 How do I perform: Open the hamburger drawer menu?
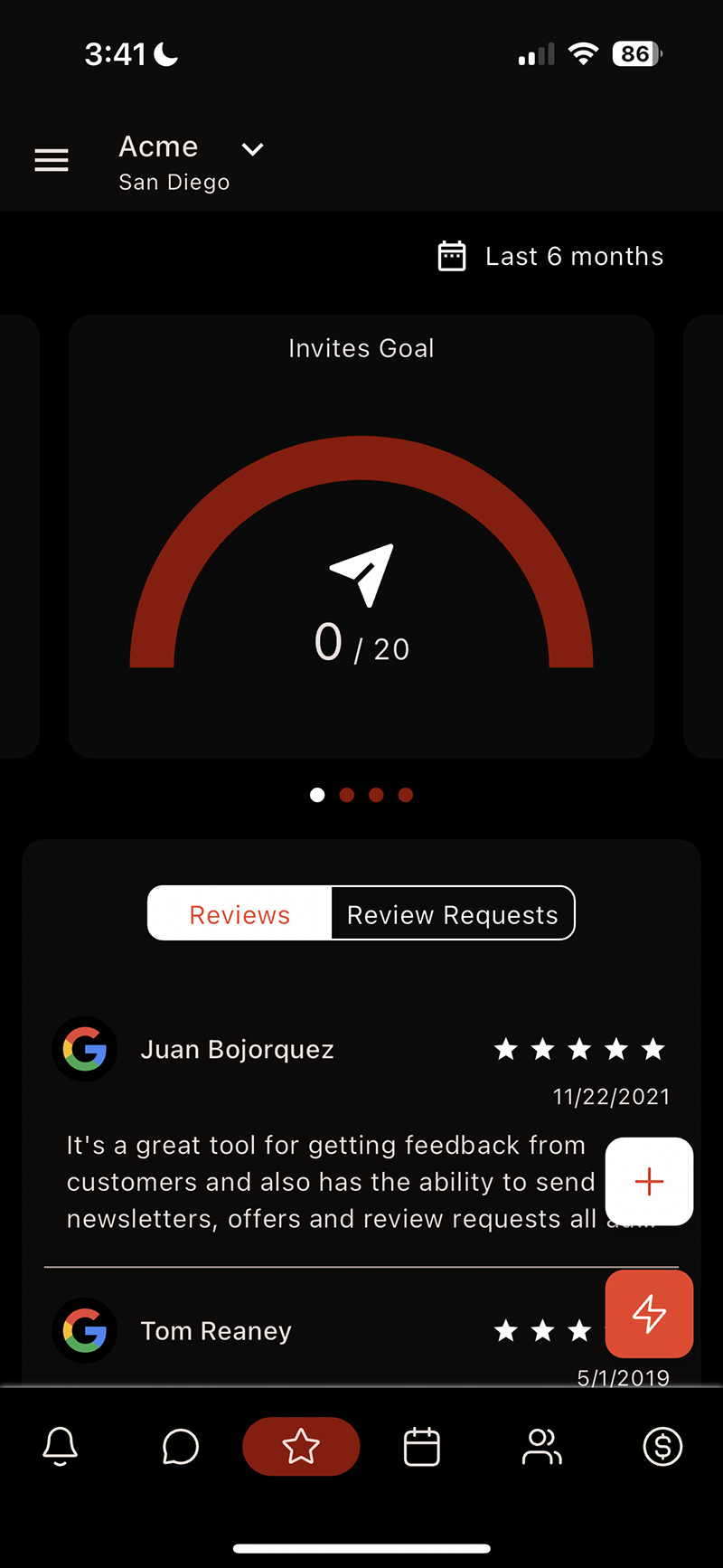click(52, 160)
